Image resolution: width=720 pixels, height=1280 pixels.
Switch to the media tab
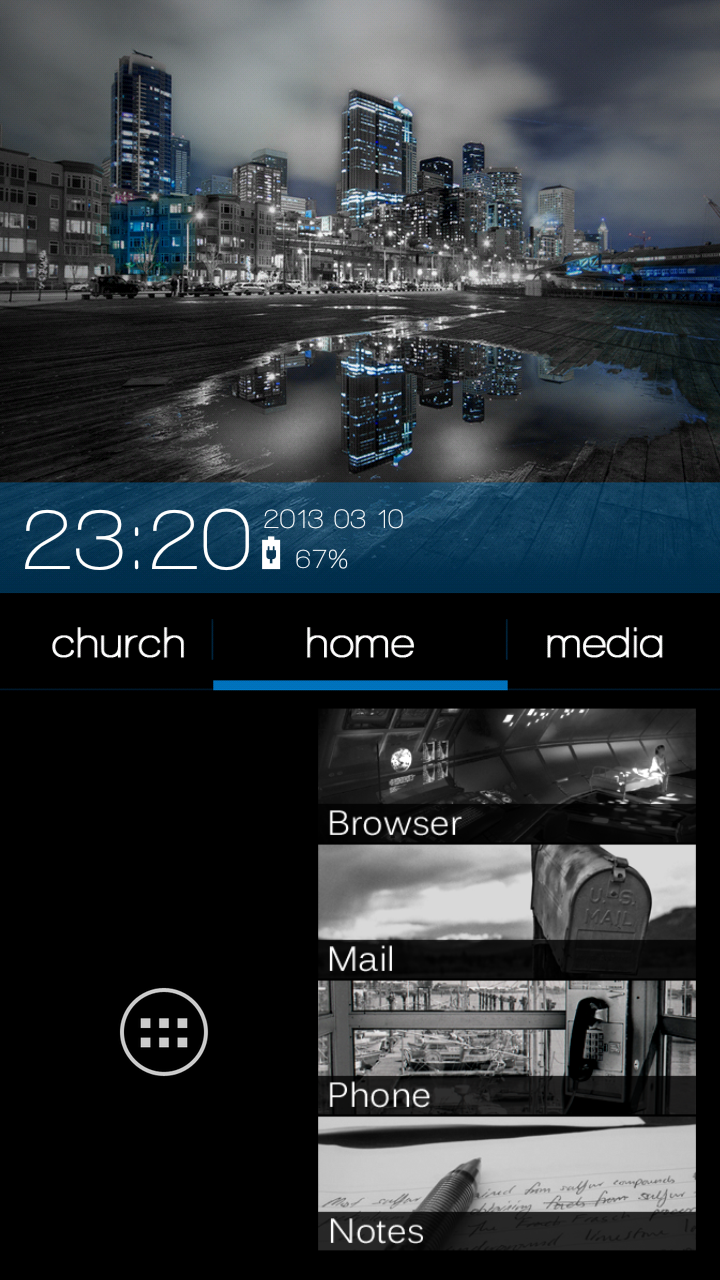[604, 643]
